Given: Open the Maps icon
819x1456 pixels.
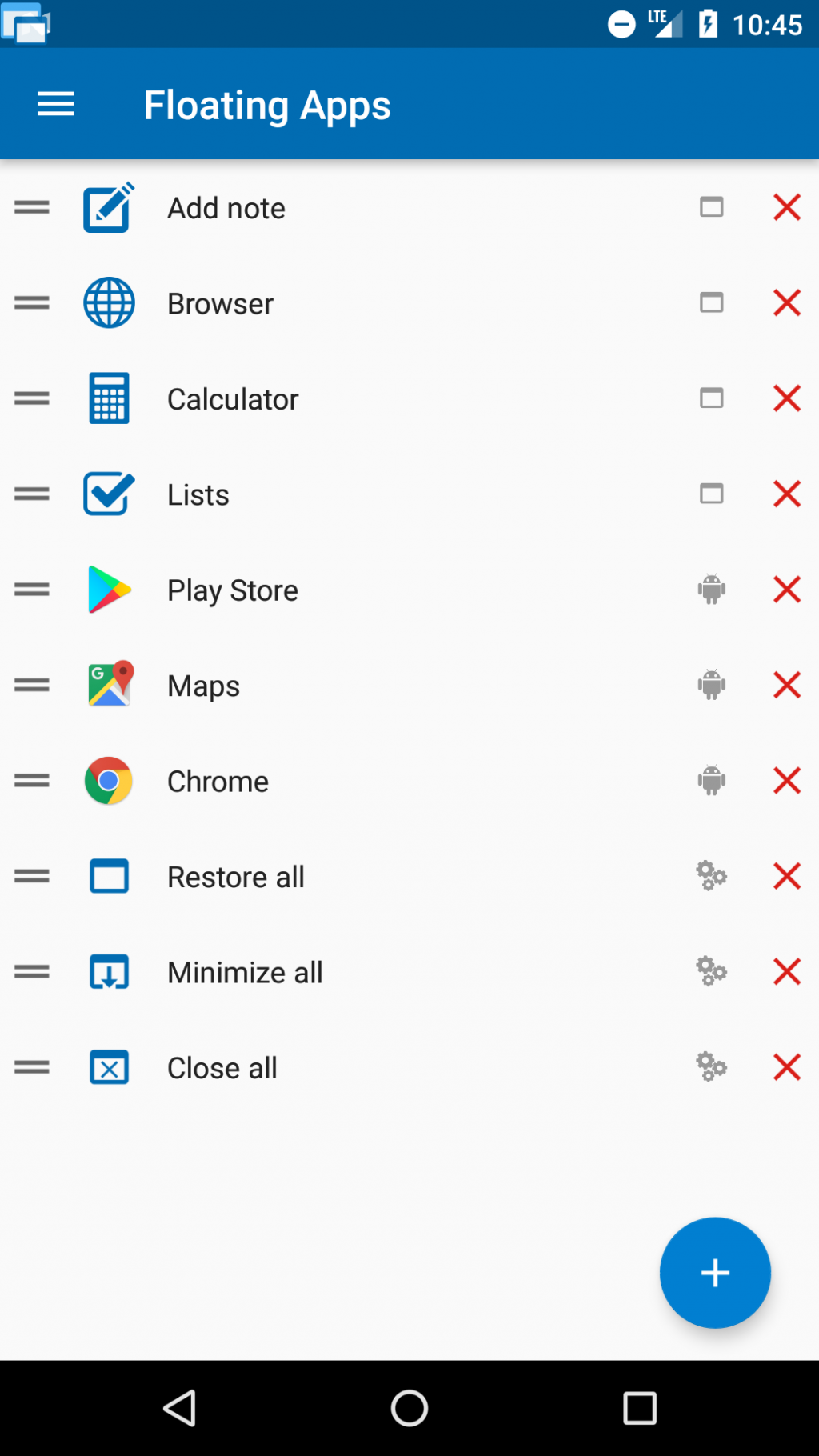Looking at the screenshot, I should (x=108, y=685).
